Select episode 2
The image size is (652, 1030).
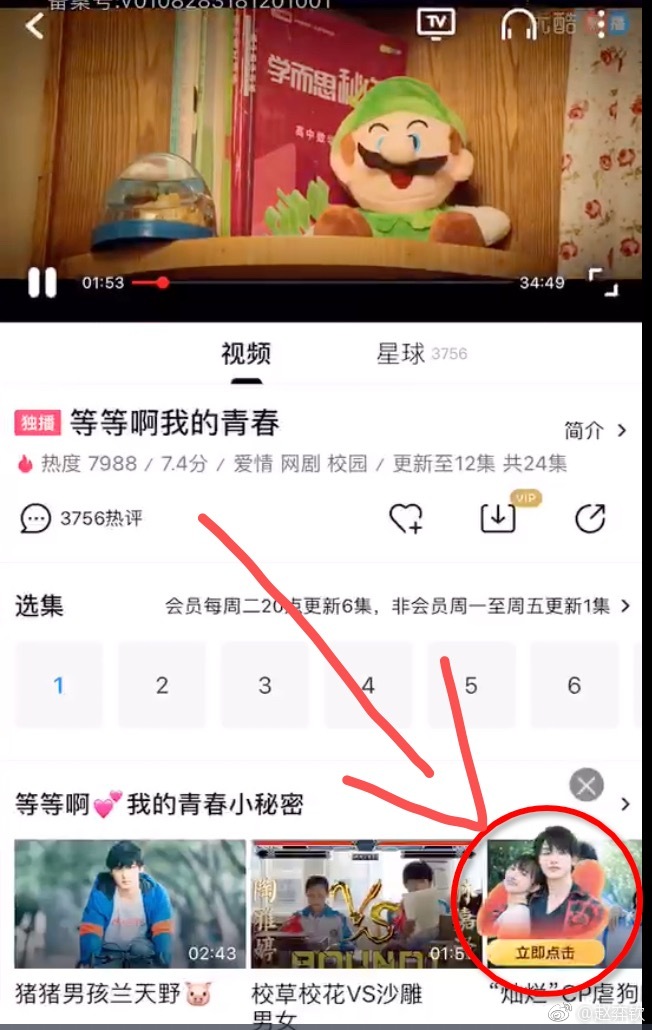tap(162, 685)
